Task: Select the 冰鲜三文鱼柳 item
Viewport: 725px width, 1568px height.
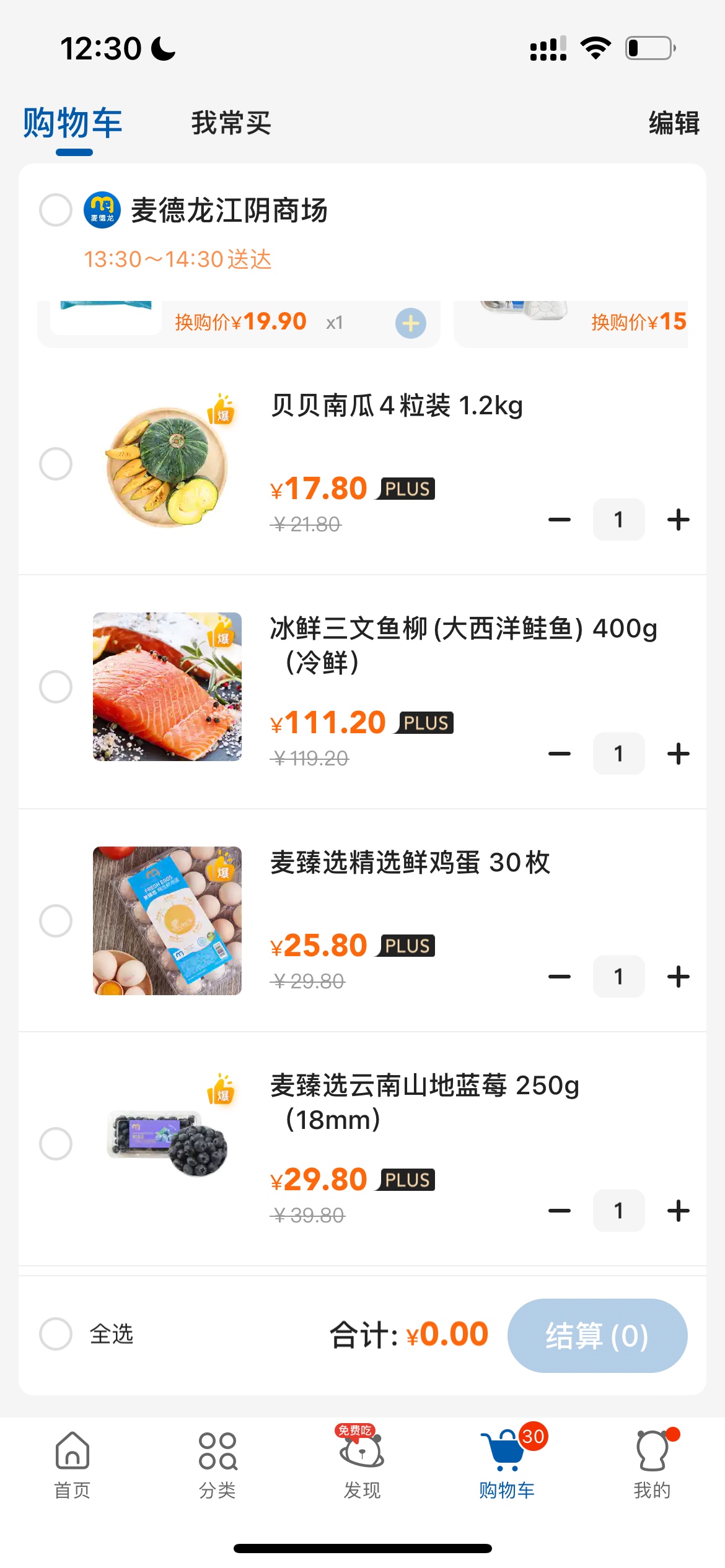Action: click(x=56, y=687)
